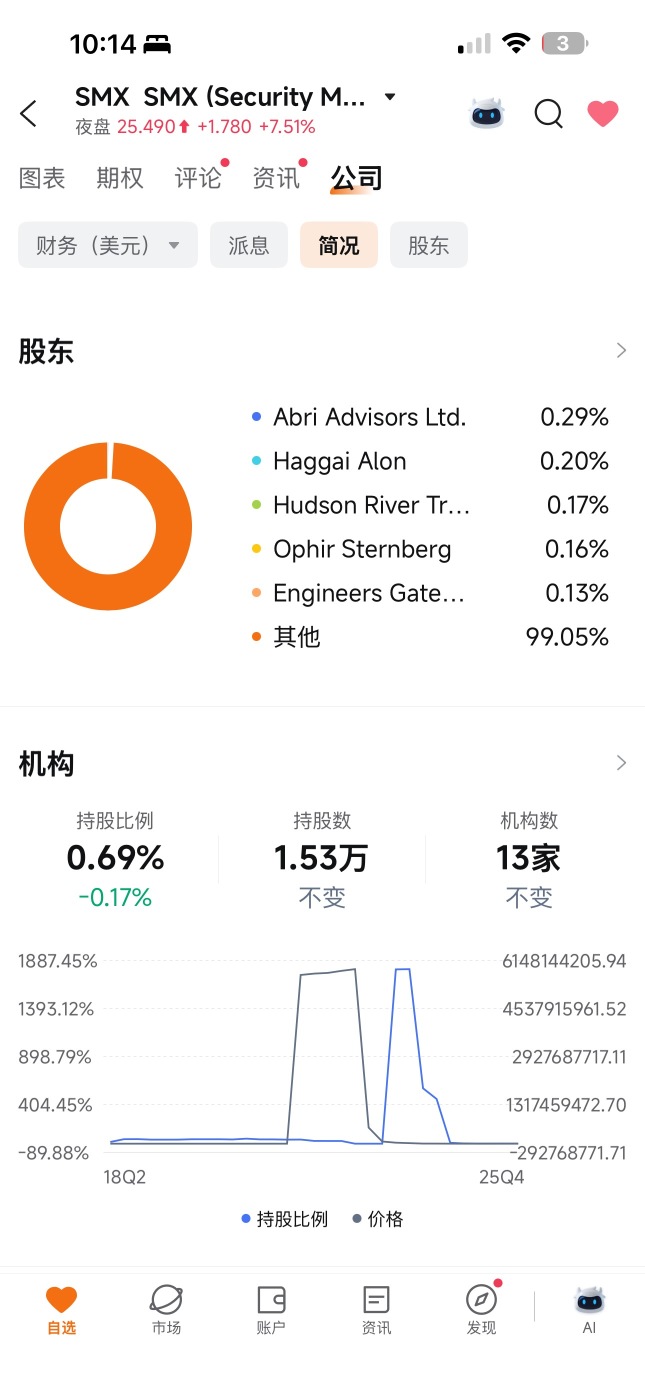The image size is (645, 1398).
Task: Open 发现 in bottom navigation
Action: 481,1310
